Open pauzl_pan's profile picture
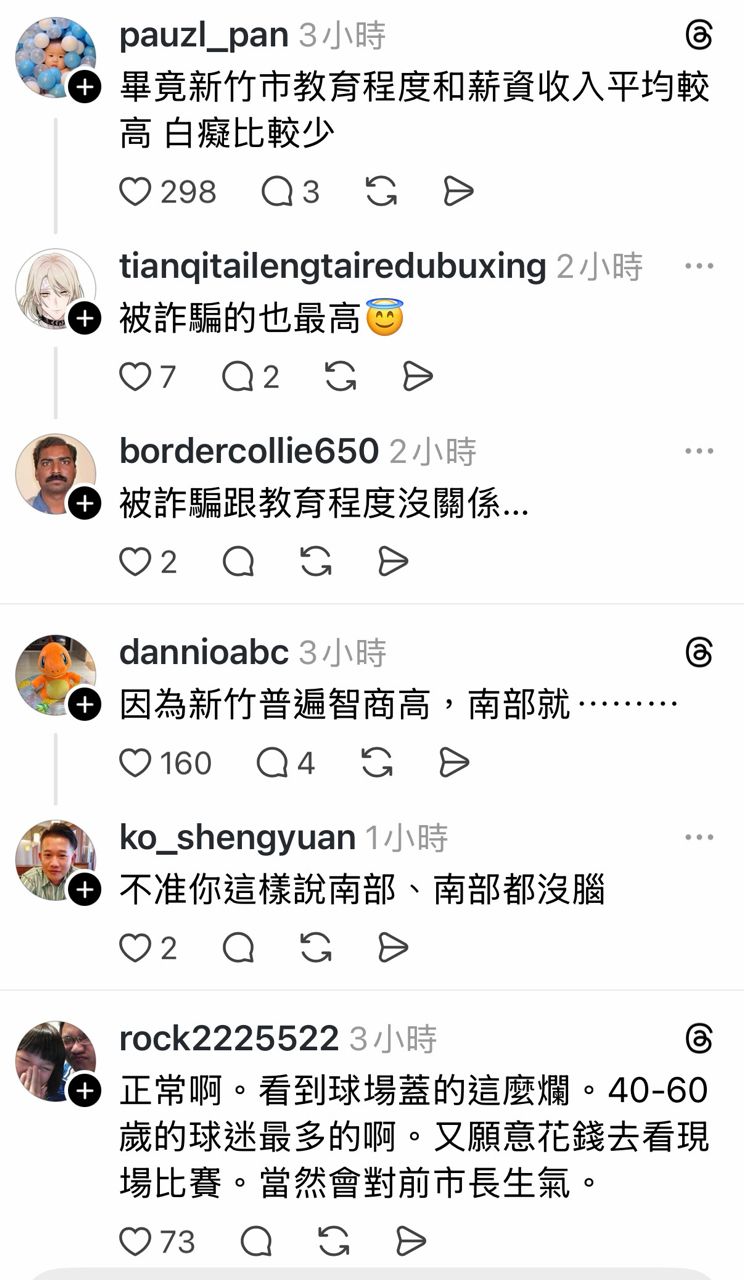Image resolution: width=744 pixels, height=1280 pixels. [x=55, y=57]
